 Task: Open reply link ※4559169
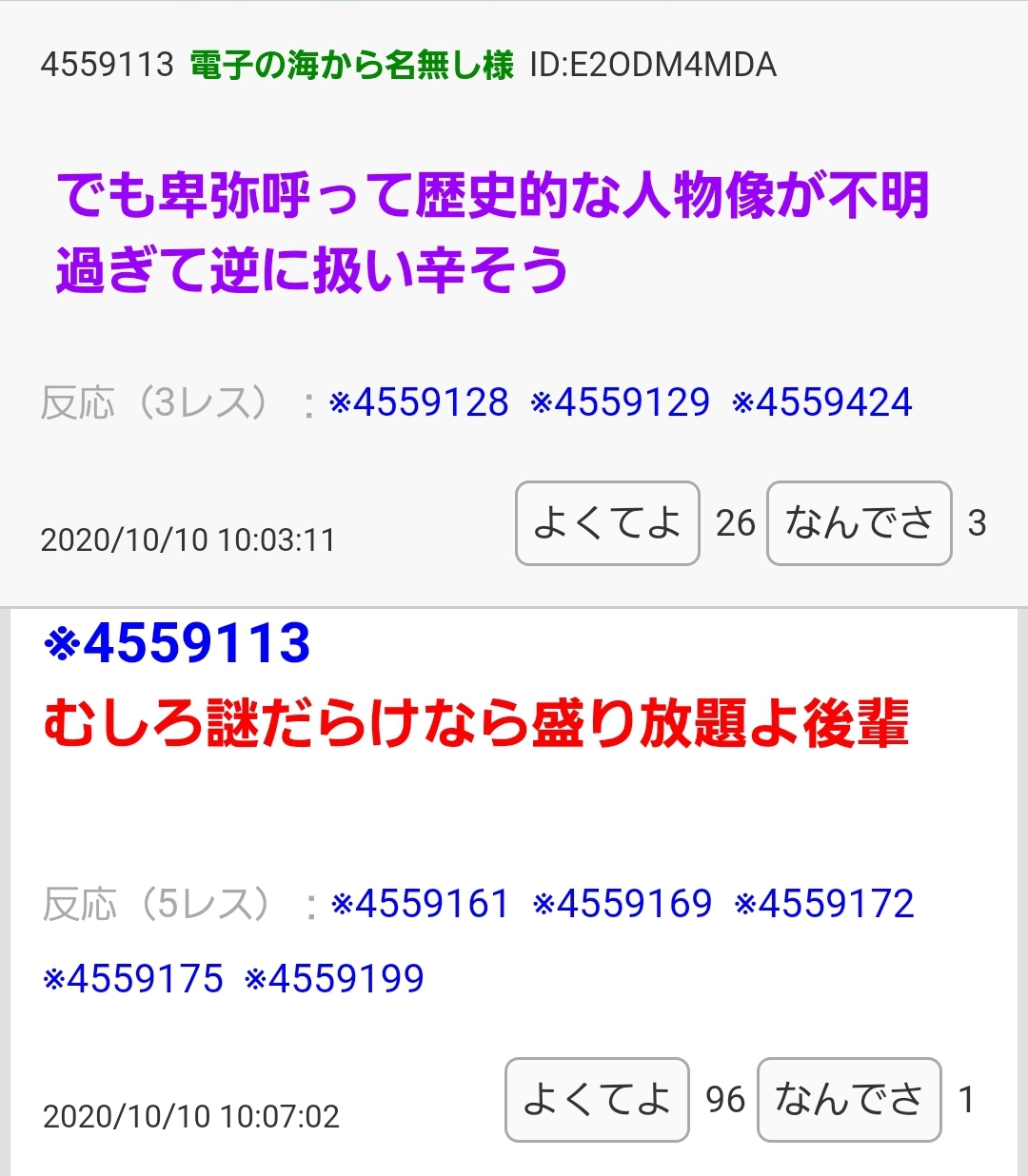(623, 904)
